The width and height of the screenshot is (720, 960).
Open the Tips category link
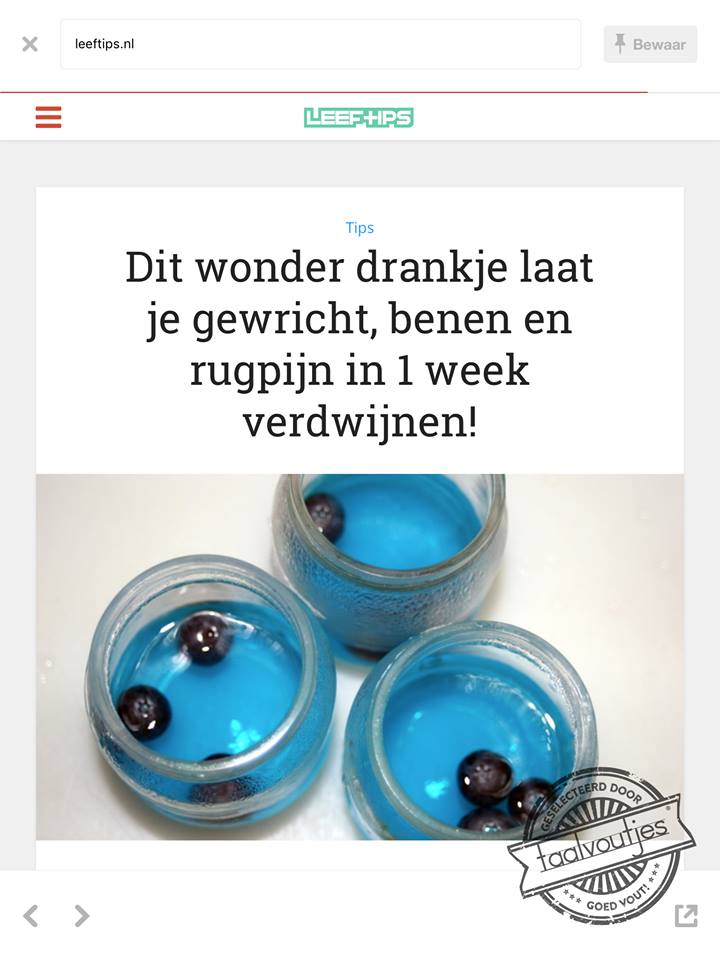(x=359, y=227)
